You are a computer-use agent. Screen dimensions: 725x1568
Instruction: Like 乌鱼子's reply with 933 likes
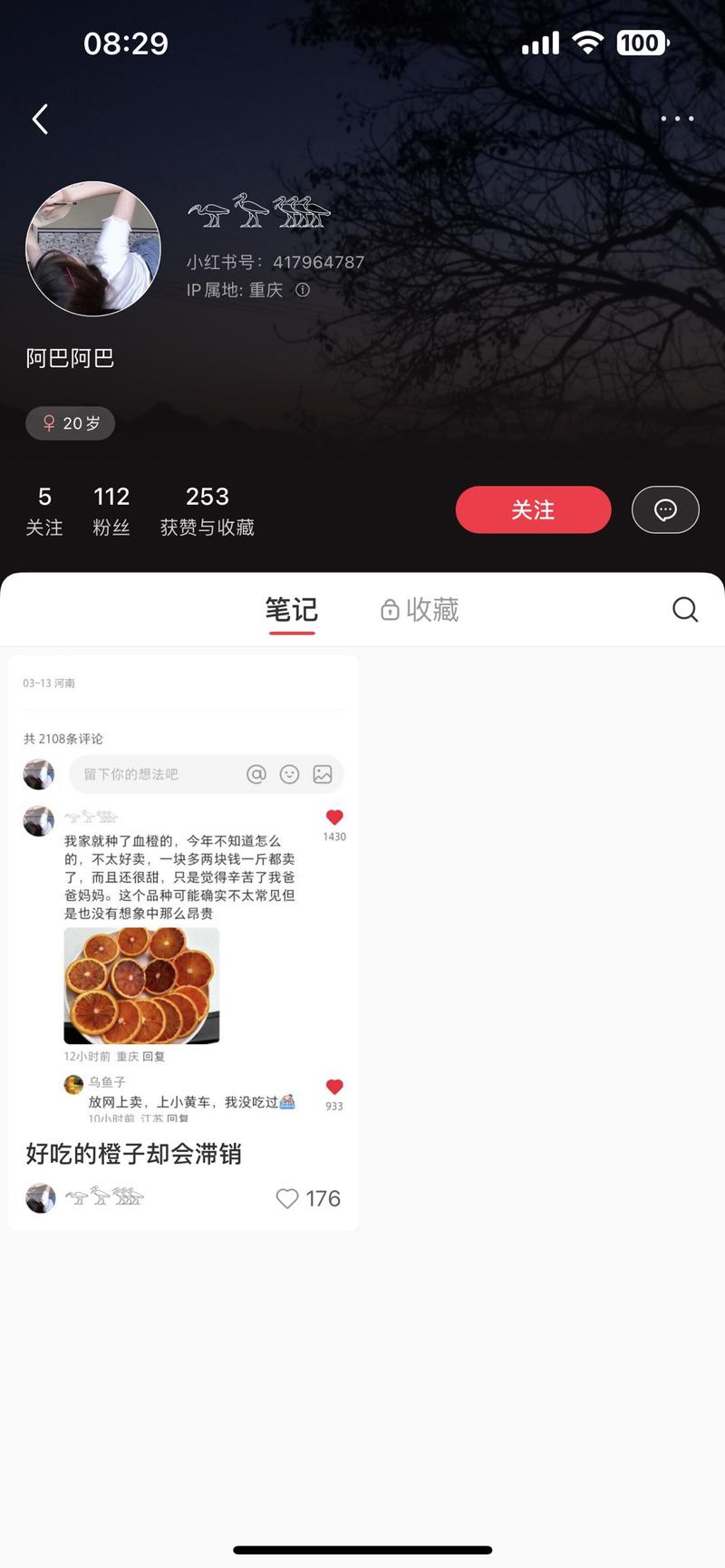[333, 1086]
